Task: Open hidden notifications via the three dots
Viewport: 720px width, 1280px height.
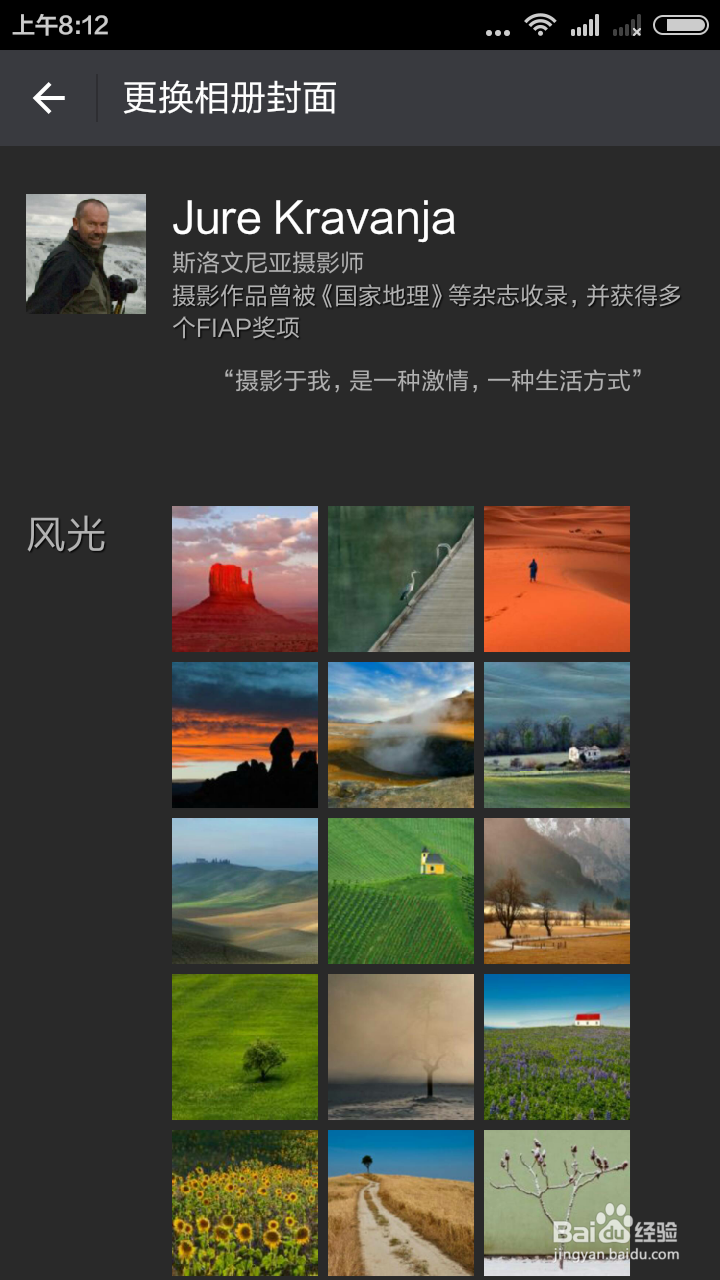Action: pos(498,31)
